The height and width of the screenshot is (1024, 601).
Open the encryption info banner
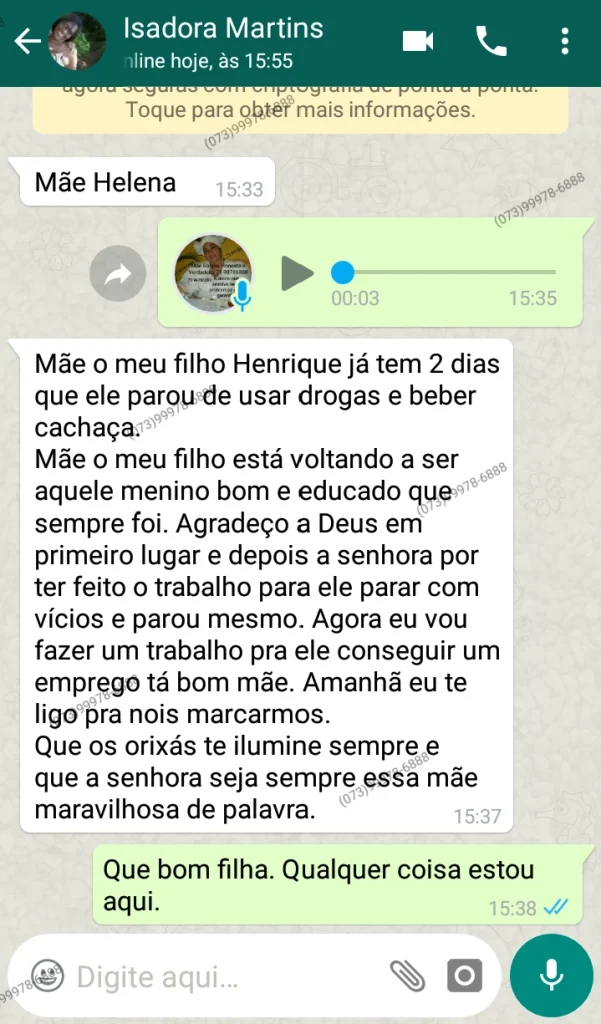(300, 108)
